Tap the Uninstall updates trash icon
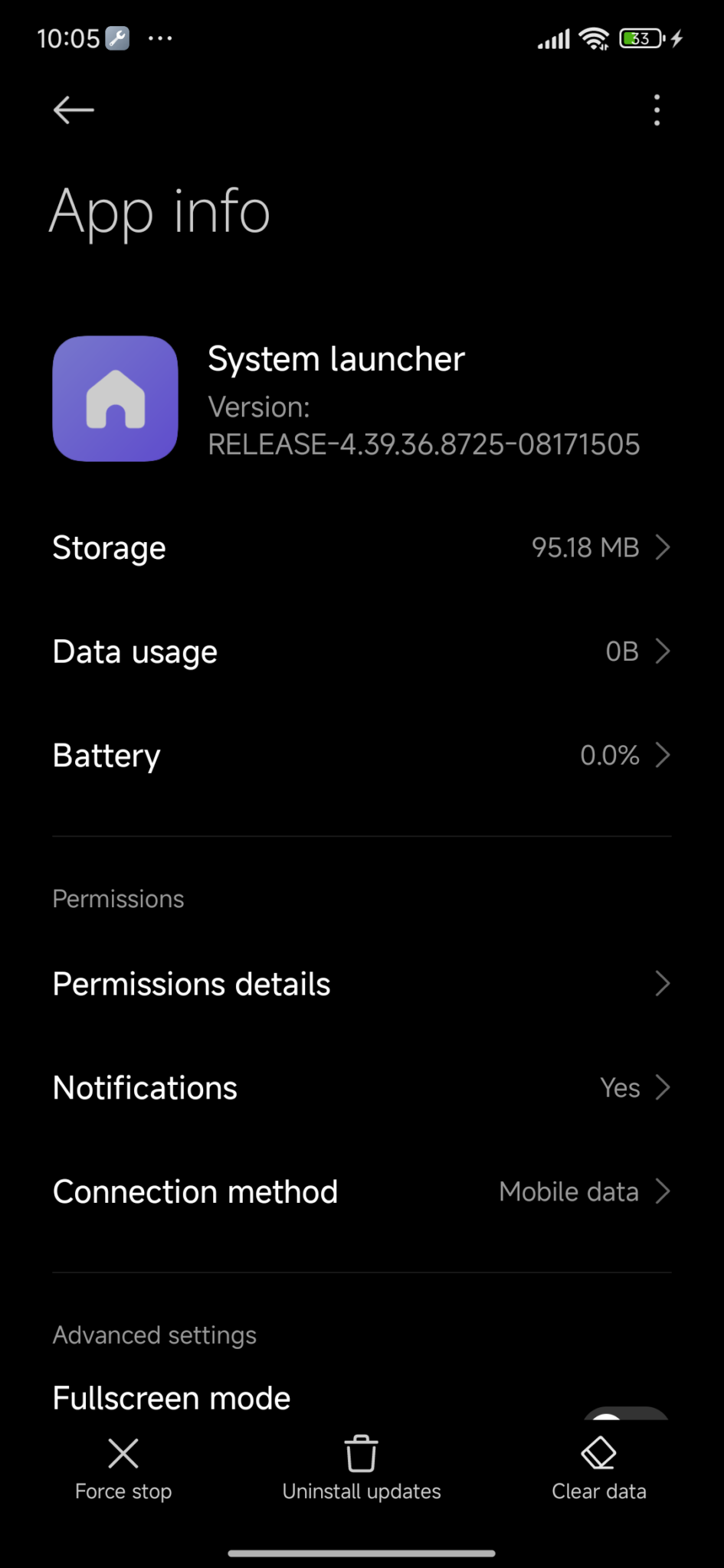724x1568 pixels. pos(361,1451)
